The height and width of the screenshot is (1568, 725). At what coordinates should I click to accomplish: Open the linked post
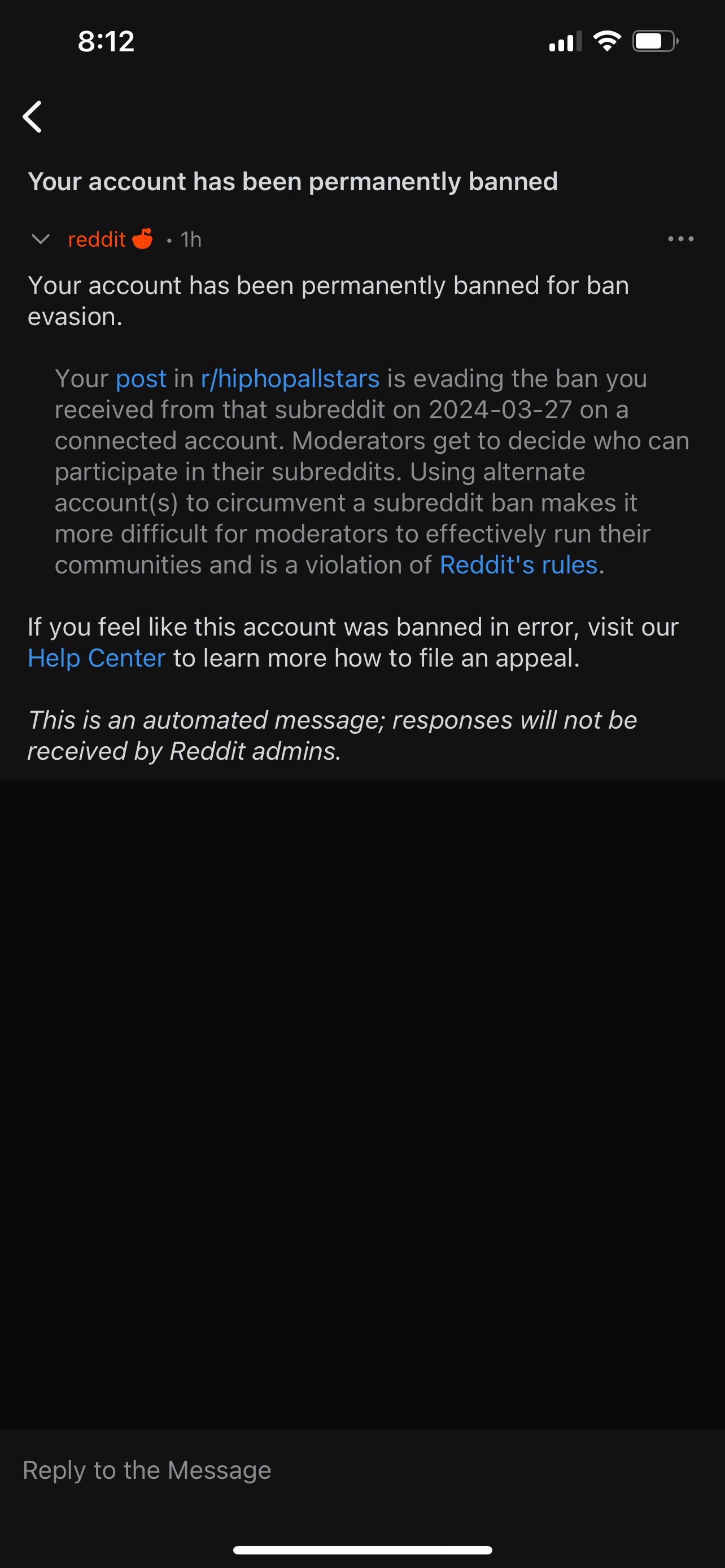click(141, 379)
